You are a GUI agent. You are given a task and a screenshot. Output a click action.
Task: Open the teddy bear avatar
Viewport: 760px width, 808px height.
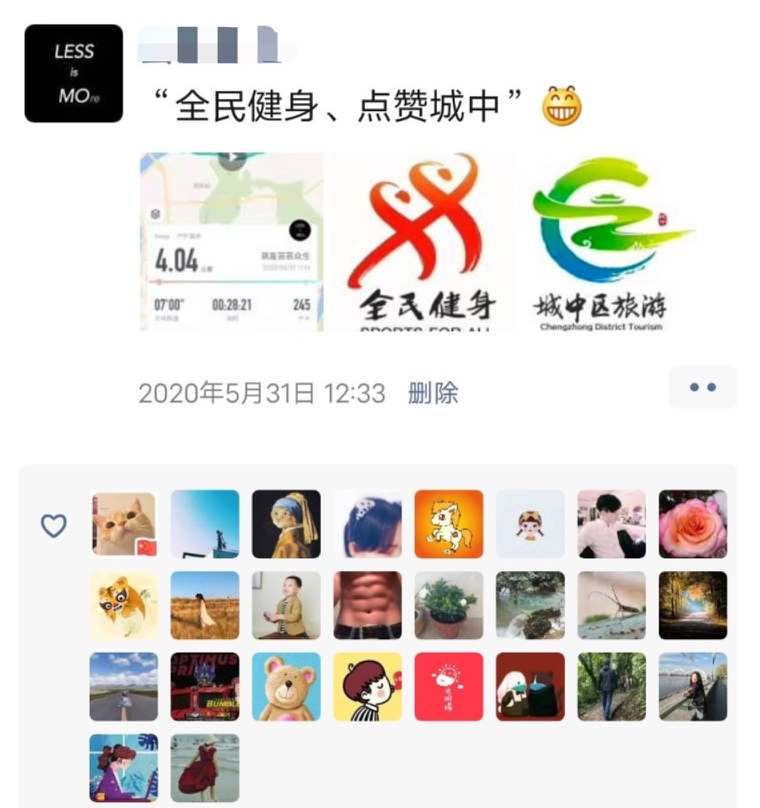click(x=286, y=686)
